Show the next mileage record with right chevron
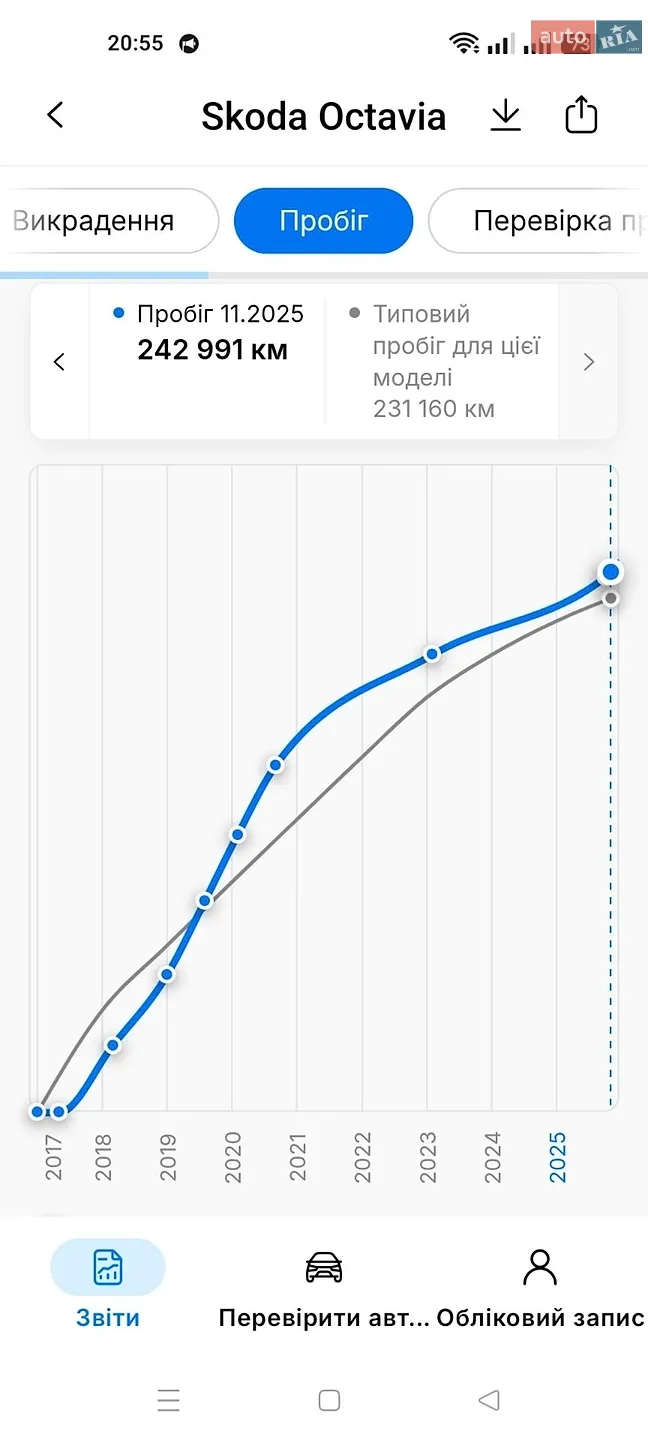648x1440 pixels. [x=588, y=362]
